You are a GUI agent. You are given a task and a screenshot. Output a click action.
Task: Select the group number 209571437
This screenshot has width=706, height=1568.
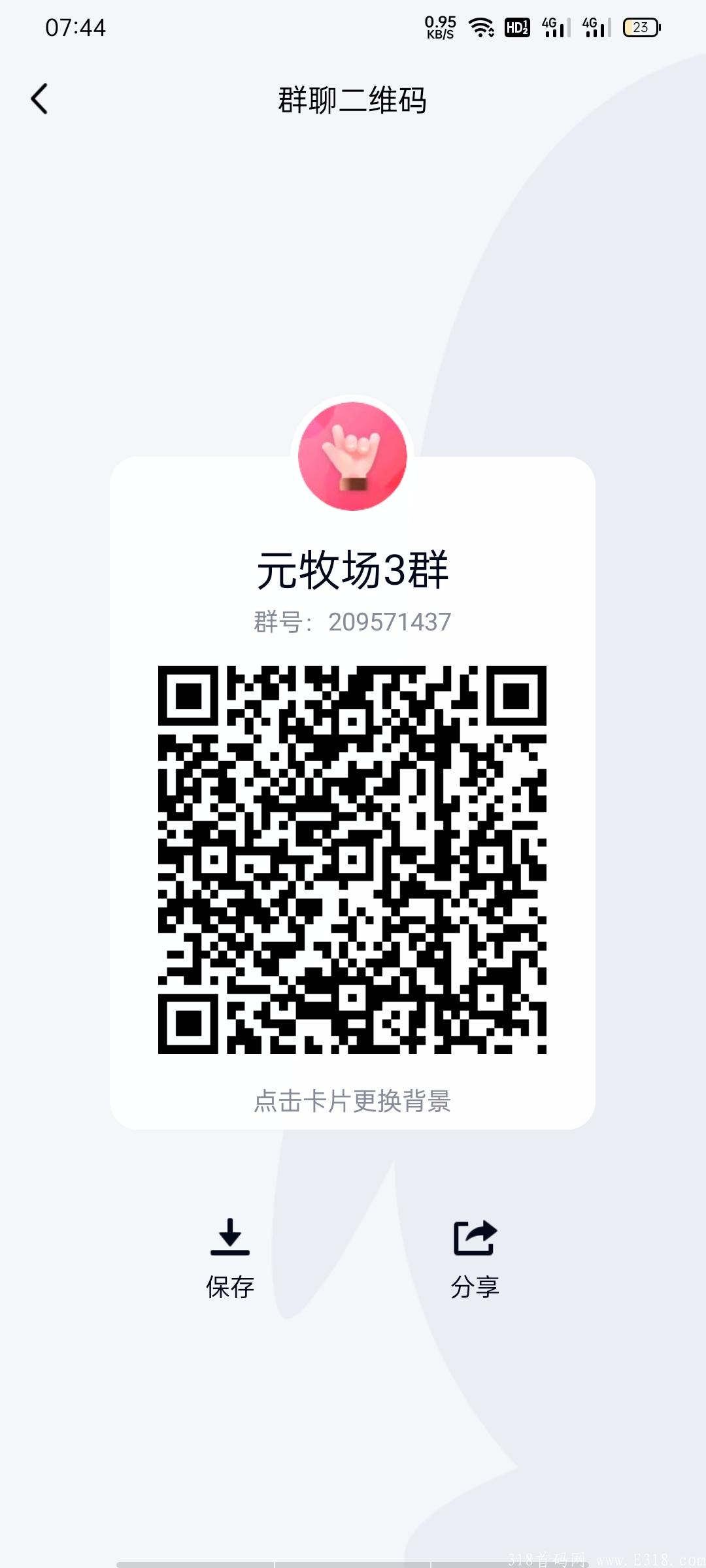(353, 623)
